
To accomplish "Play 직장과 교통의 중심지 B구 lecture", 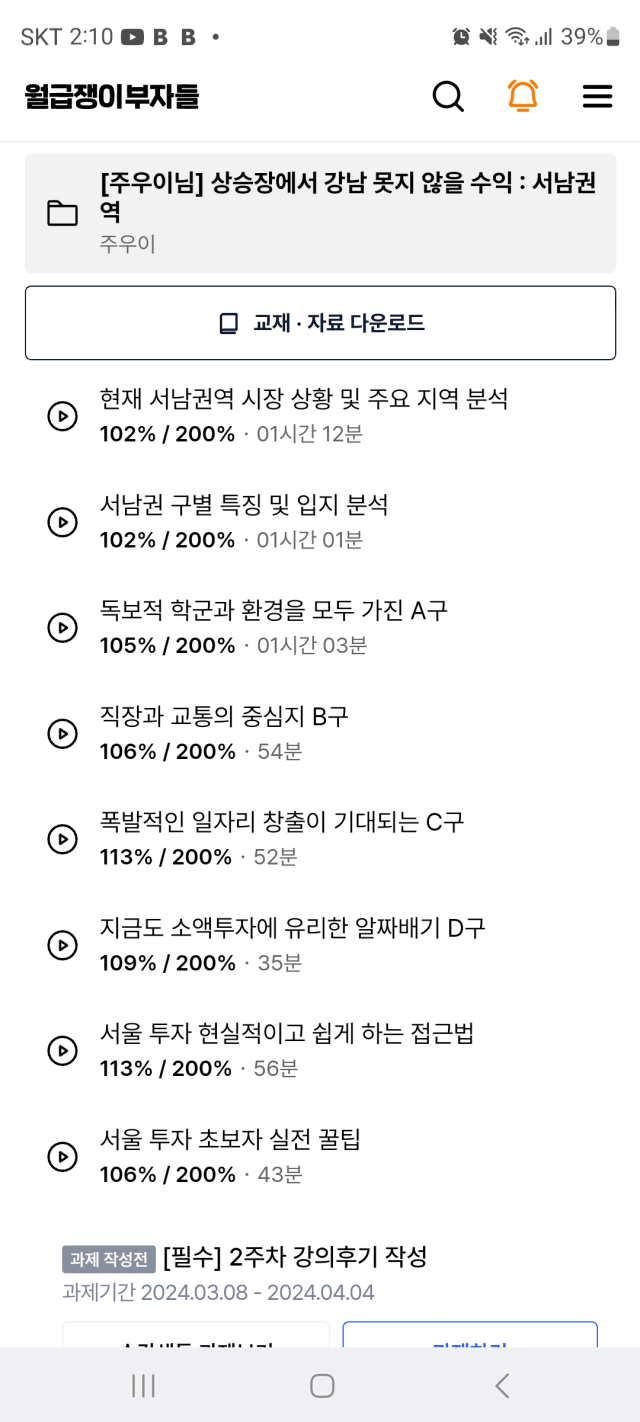I will pos(320,733).
